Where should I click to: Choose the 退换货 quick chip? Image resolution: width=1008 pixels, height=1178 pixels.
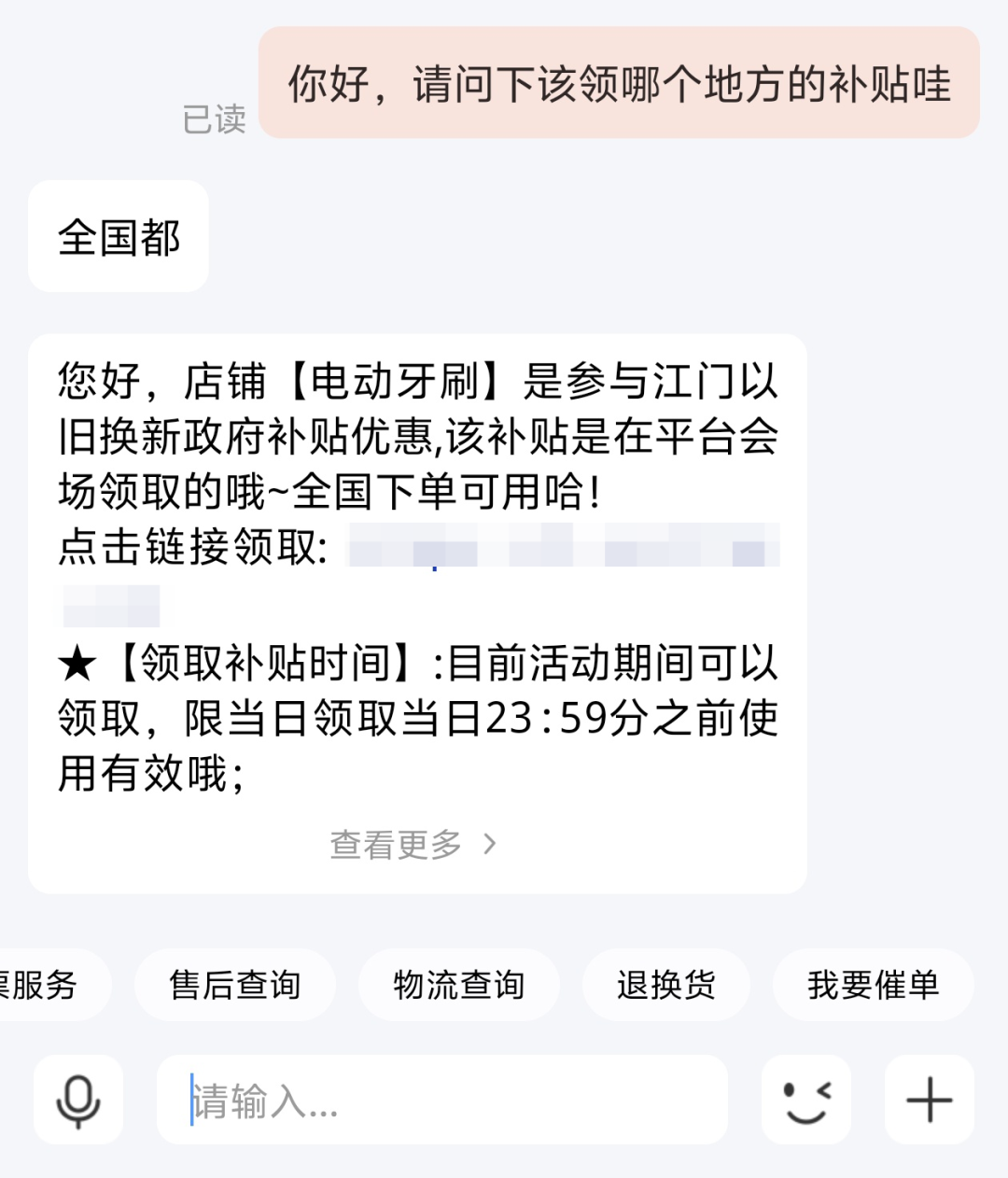pyautogui.click(x=665, y=985)
